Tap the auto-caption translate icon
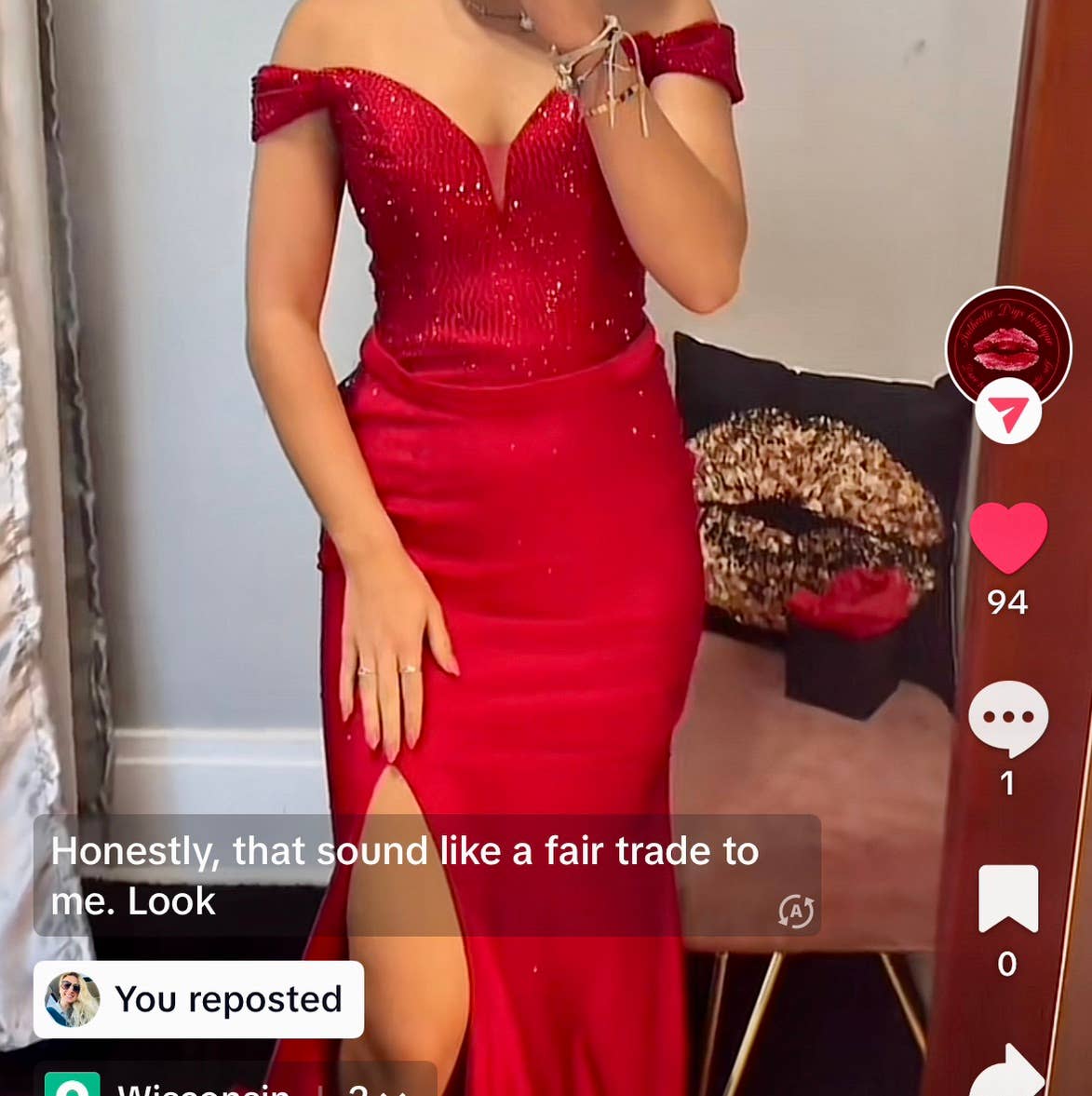 [x=796, y=911]
